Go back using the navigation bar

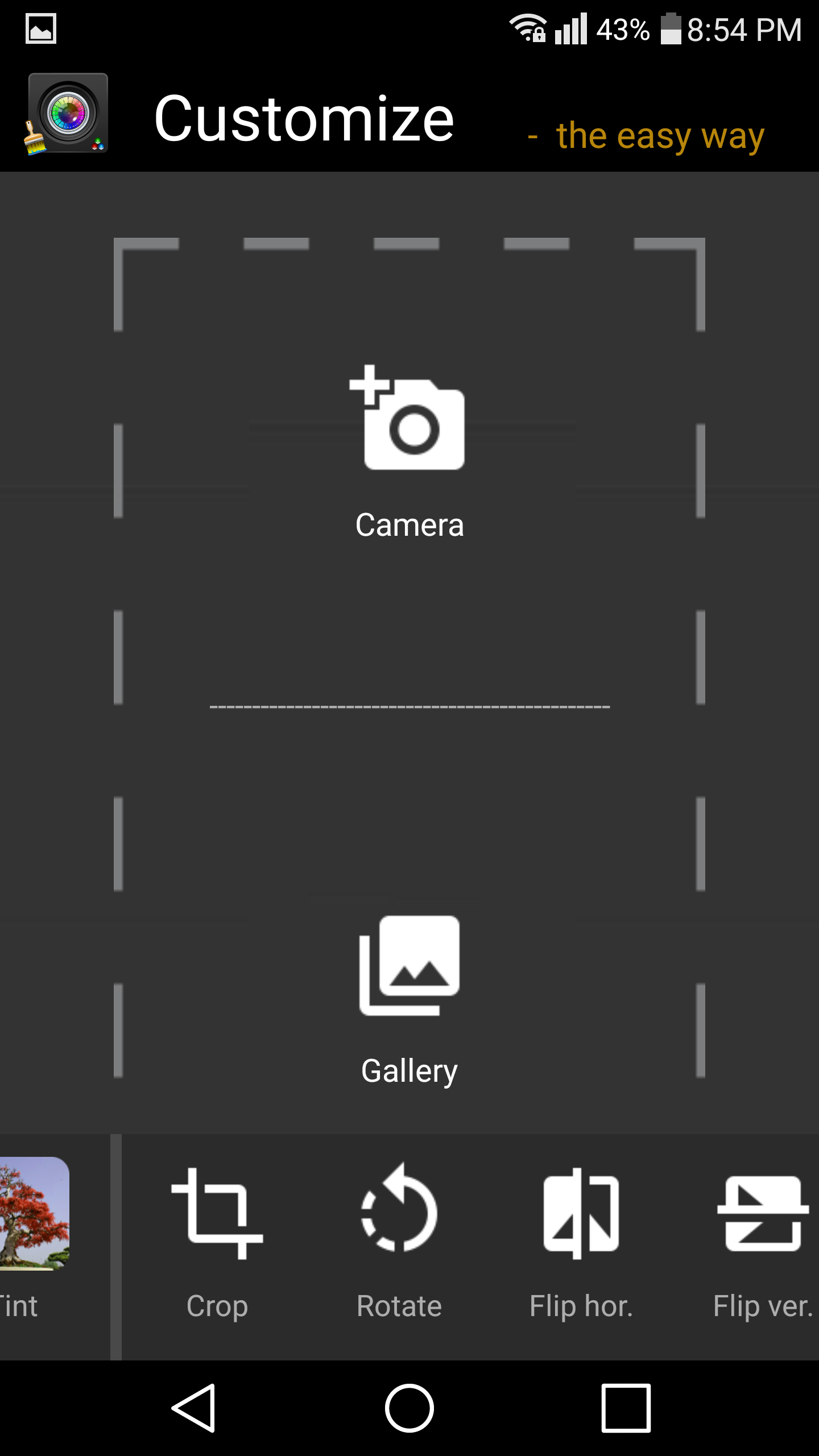pyautogui.click(x=194, y=1408)
